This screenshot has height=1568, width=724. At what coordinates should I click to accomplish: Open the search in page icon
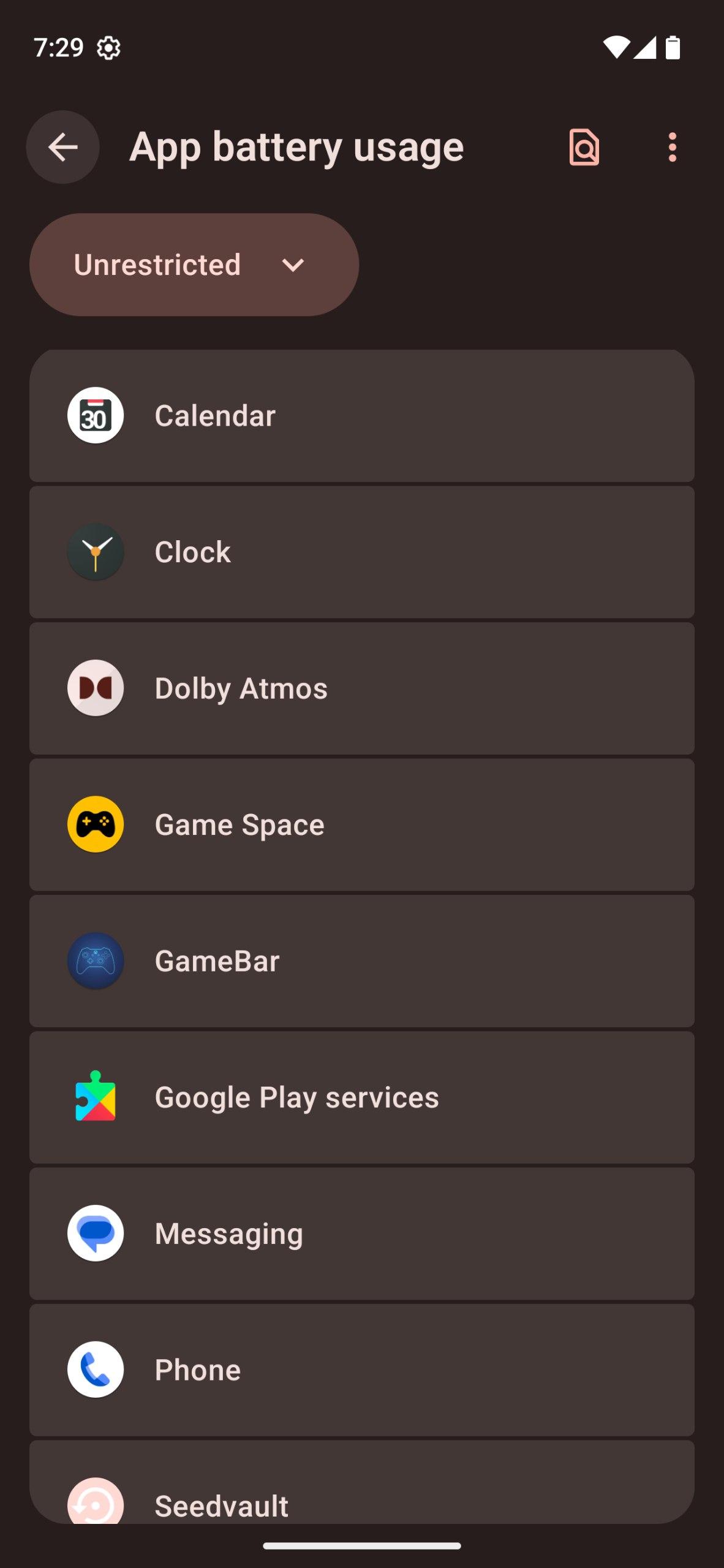coord(584,147)
